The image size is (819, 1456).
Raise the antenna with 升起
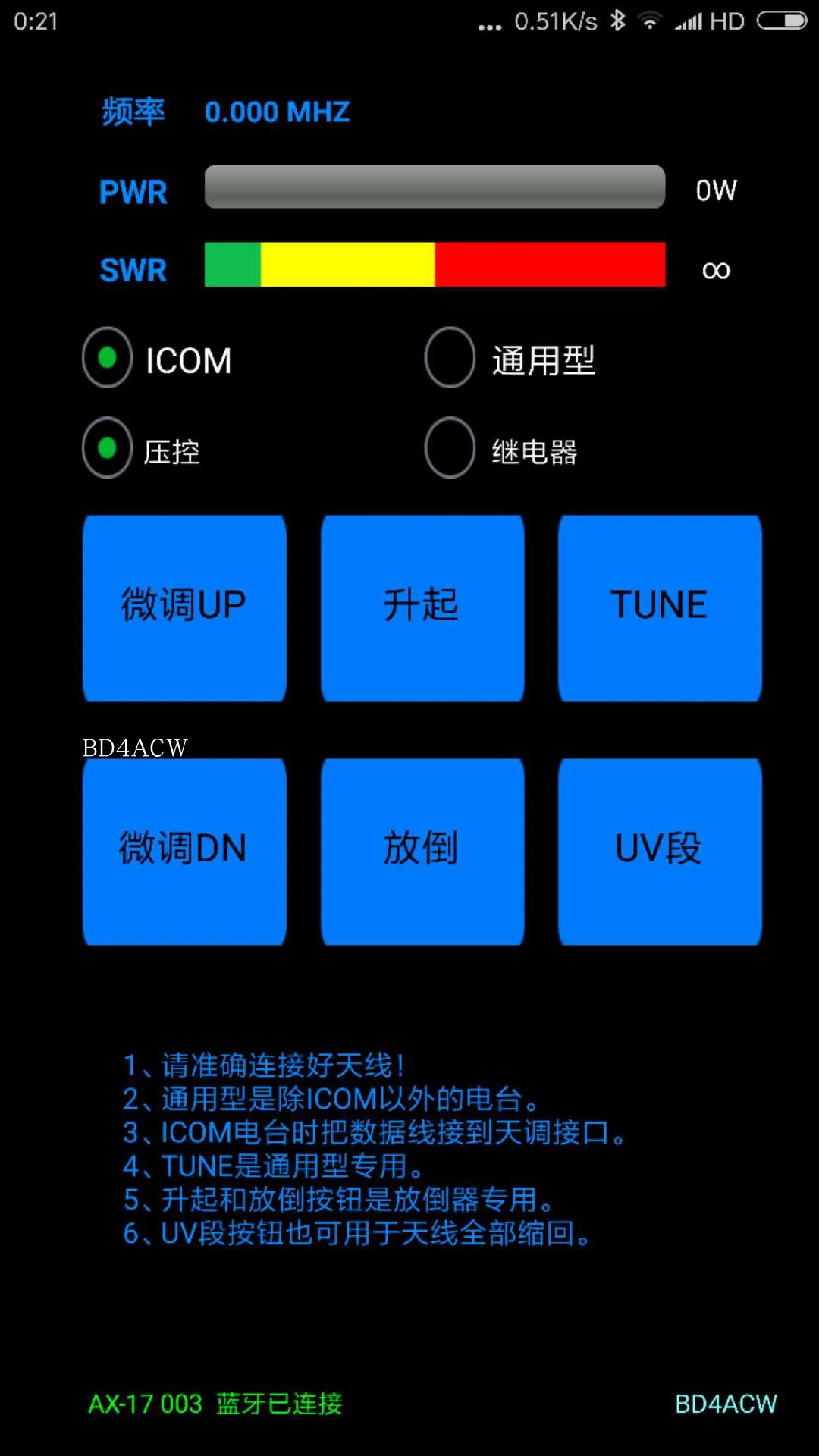422,608
